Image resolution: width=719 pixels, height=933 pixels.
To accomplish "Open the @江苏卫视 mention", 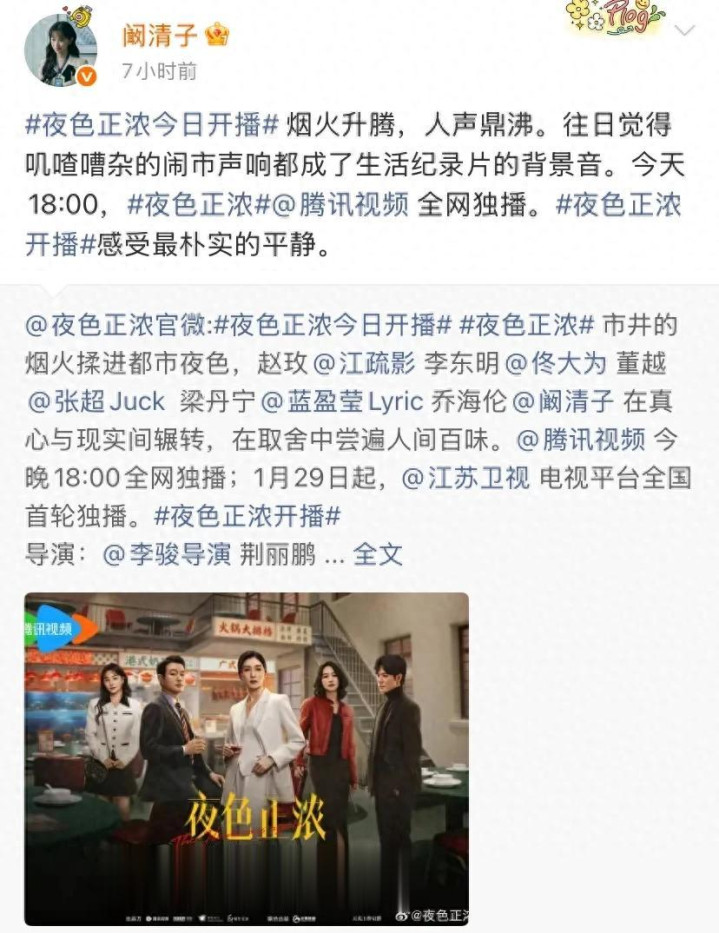I will (465, 477).
